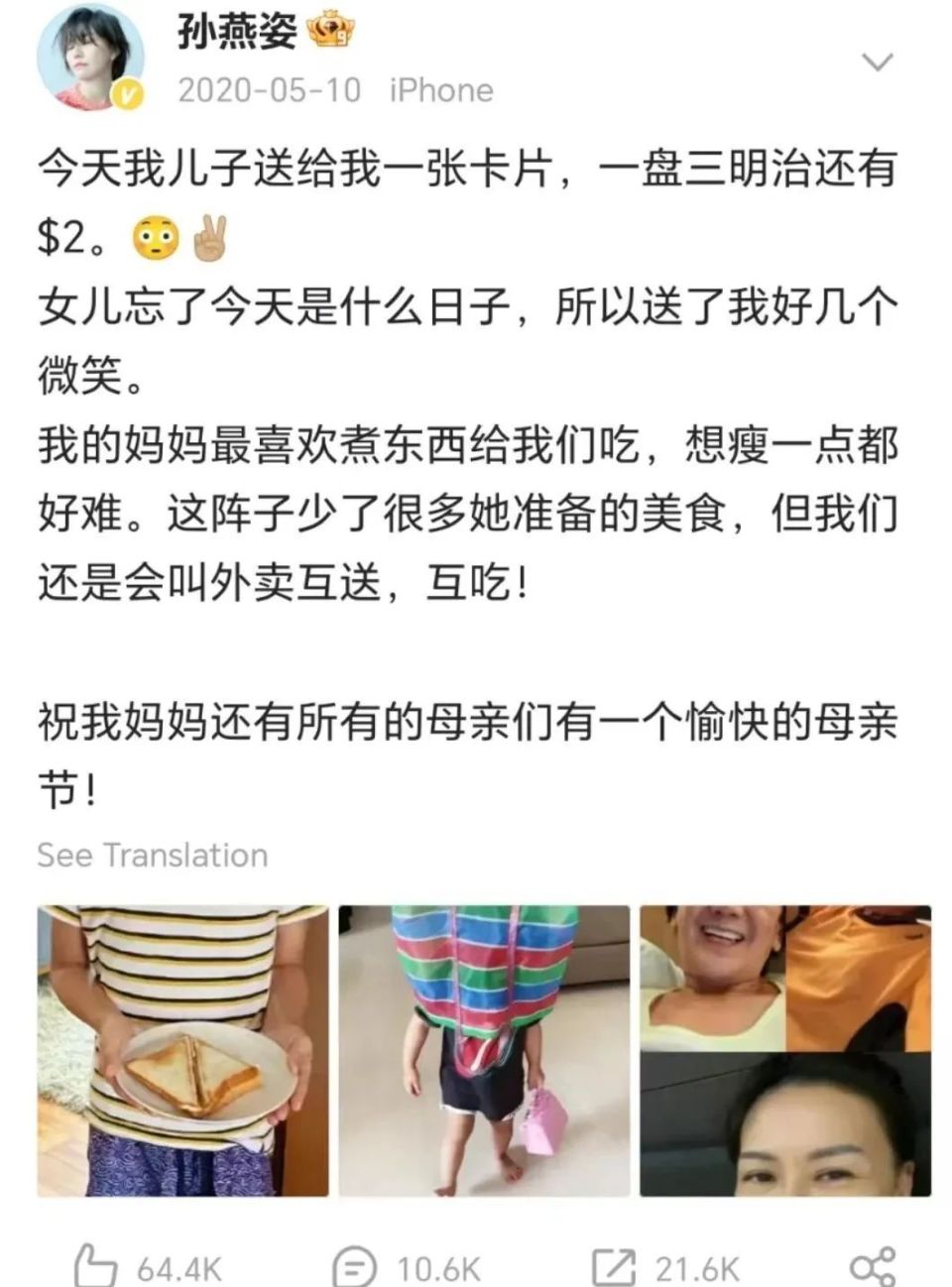Click the post date 2020-05-10

tap(268, 89)
